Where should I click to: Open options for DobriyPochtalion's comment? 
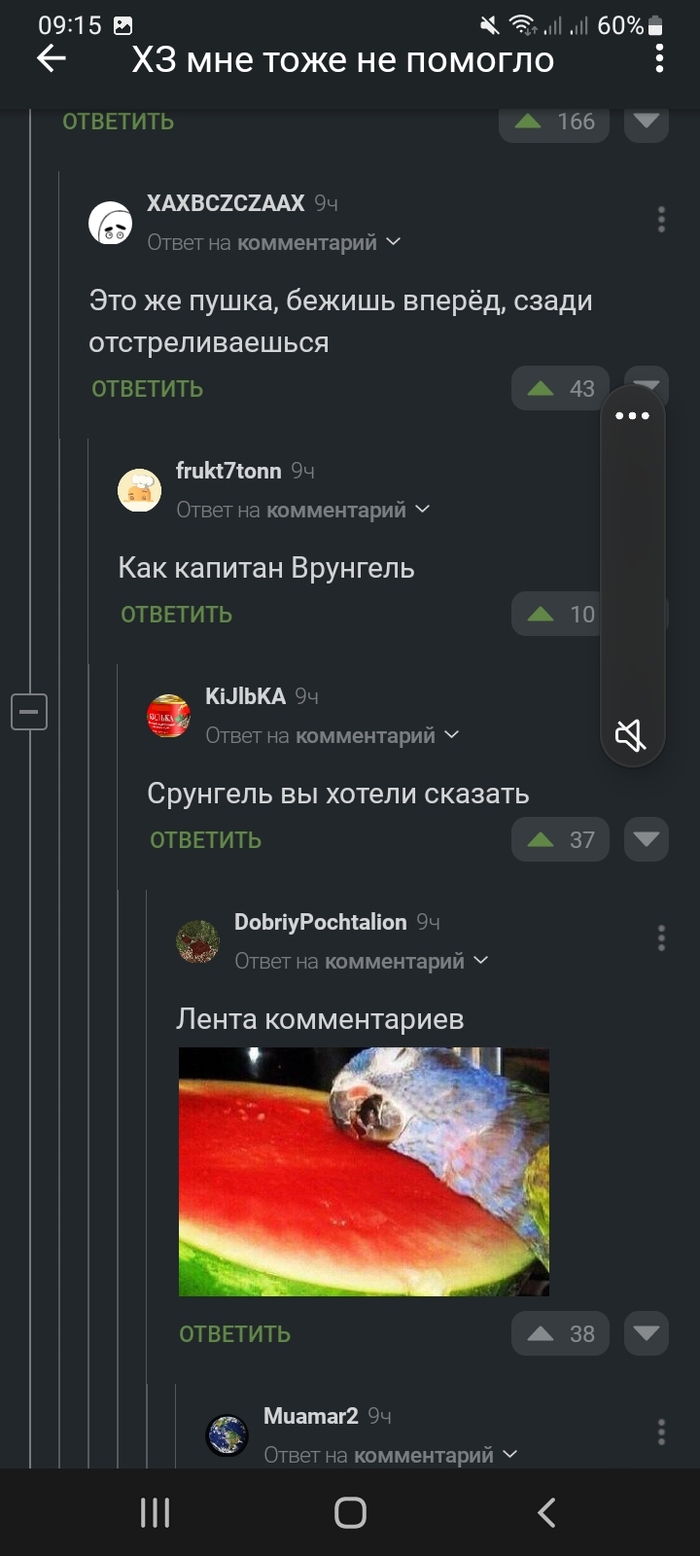point(661,938)
